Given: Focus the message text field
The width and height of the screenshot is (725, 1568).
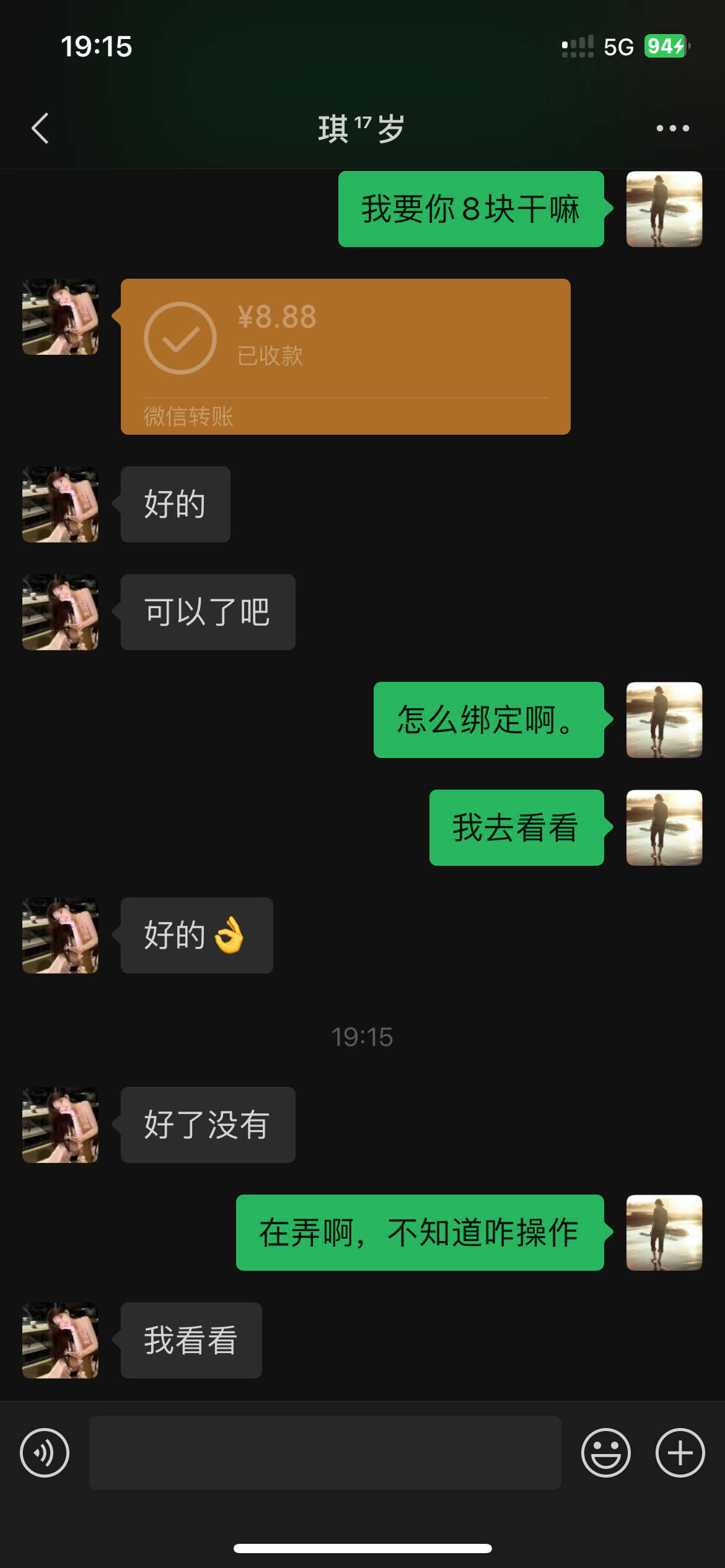Looking at the screenshot, I should (325, 1453).
